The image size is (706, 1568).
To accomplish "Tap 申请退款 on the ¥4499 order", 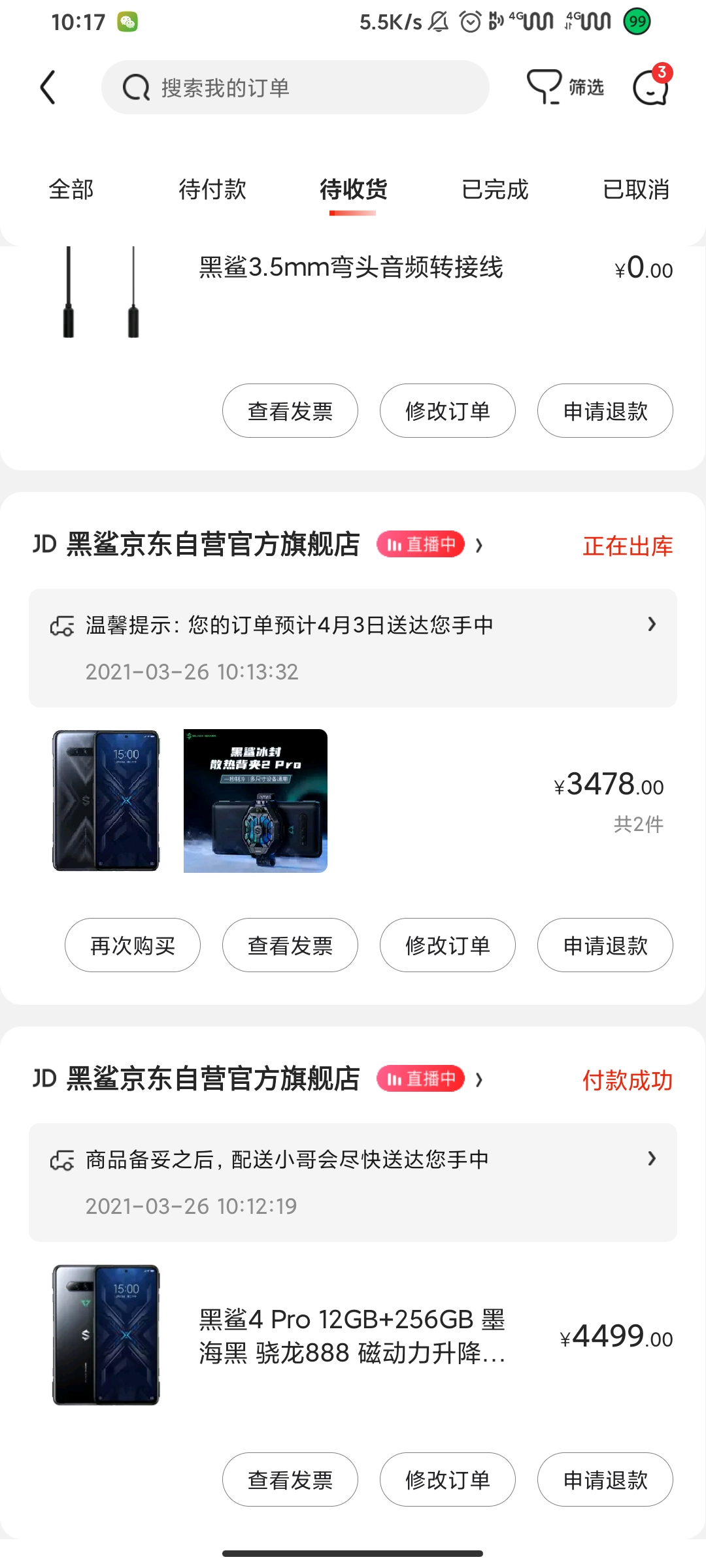I will pyautogui.click(x=605, y=1480).
